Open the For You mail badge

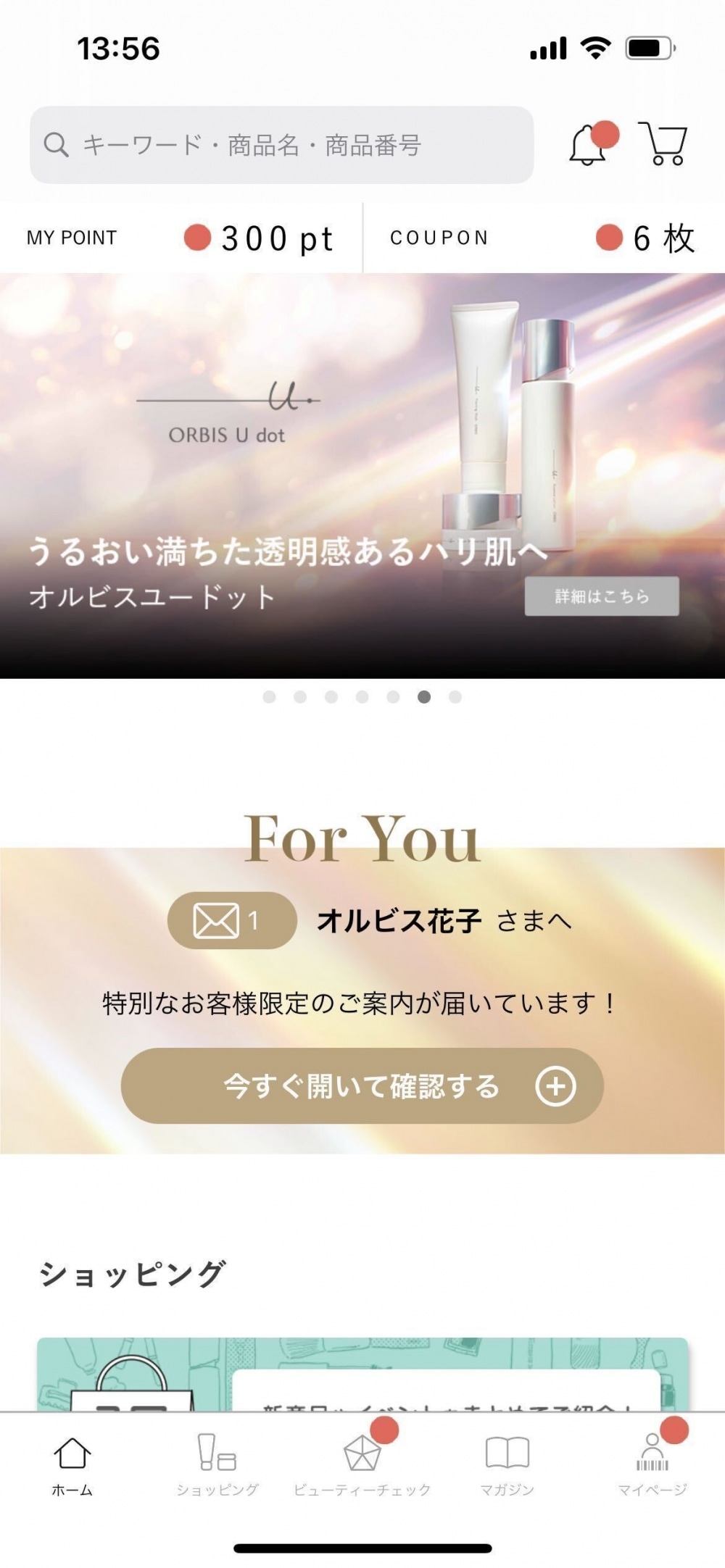(232, 920)
